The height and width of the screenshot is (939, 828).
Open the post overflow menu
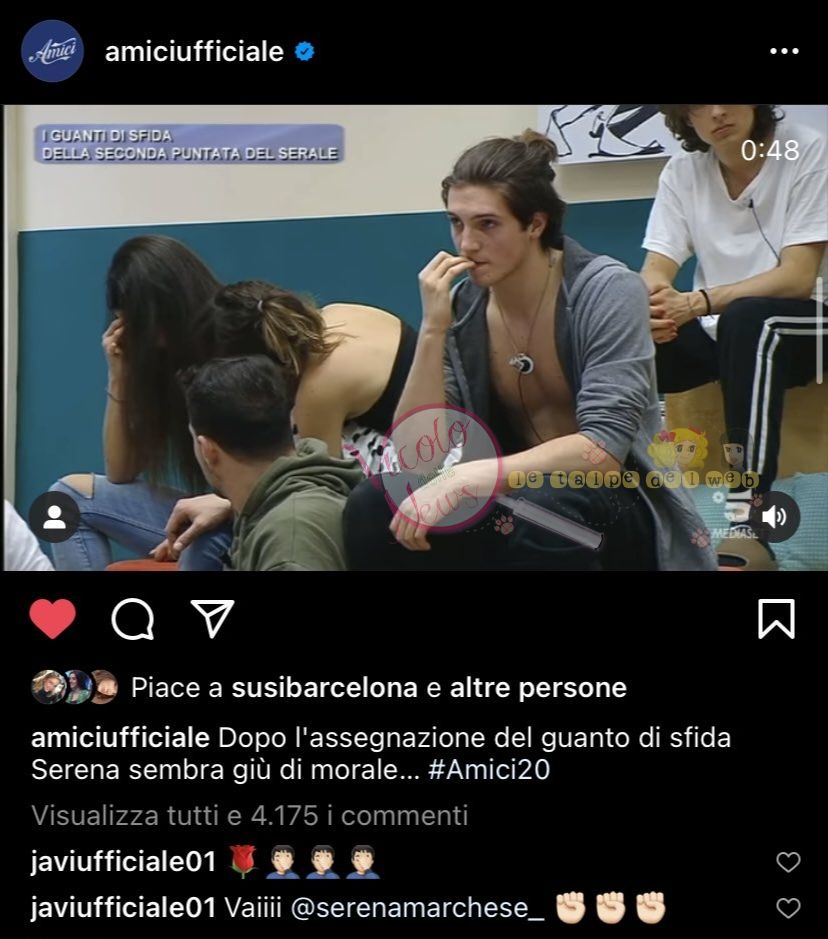pyautogui.click(x=783, y=52)
